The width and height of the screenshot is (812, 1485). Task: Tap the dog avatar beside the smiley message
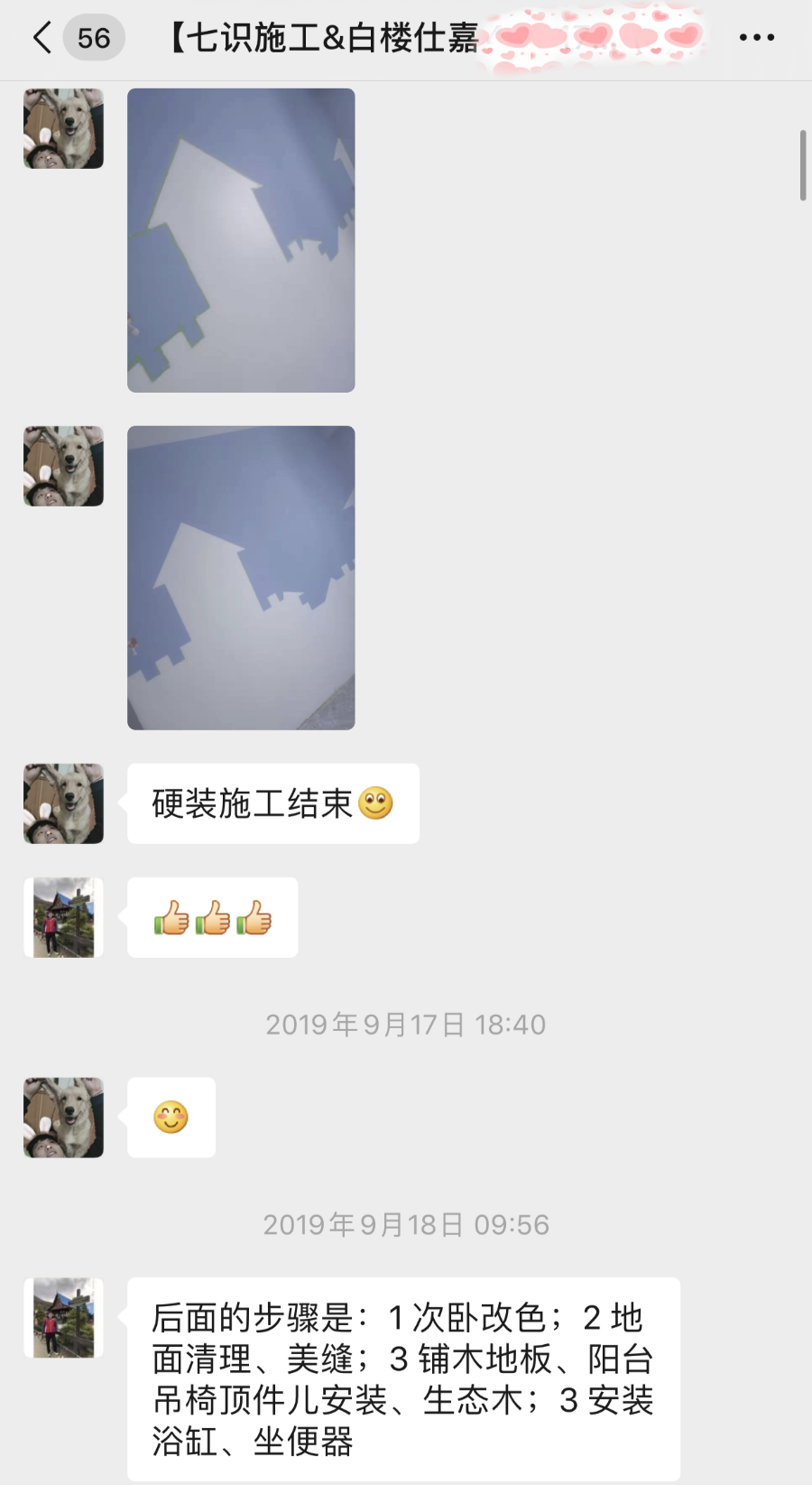(x=62, y=1118)
